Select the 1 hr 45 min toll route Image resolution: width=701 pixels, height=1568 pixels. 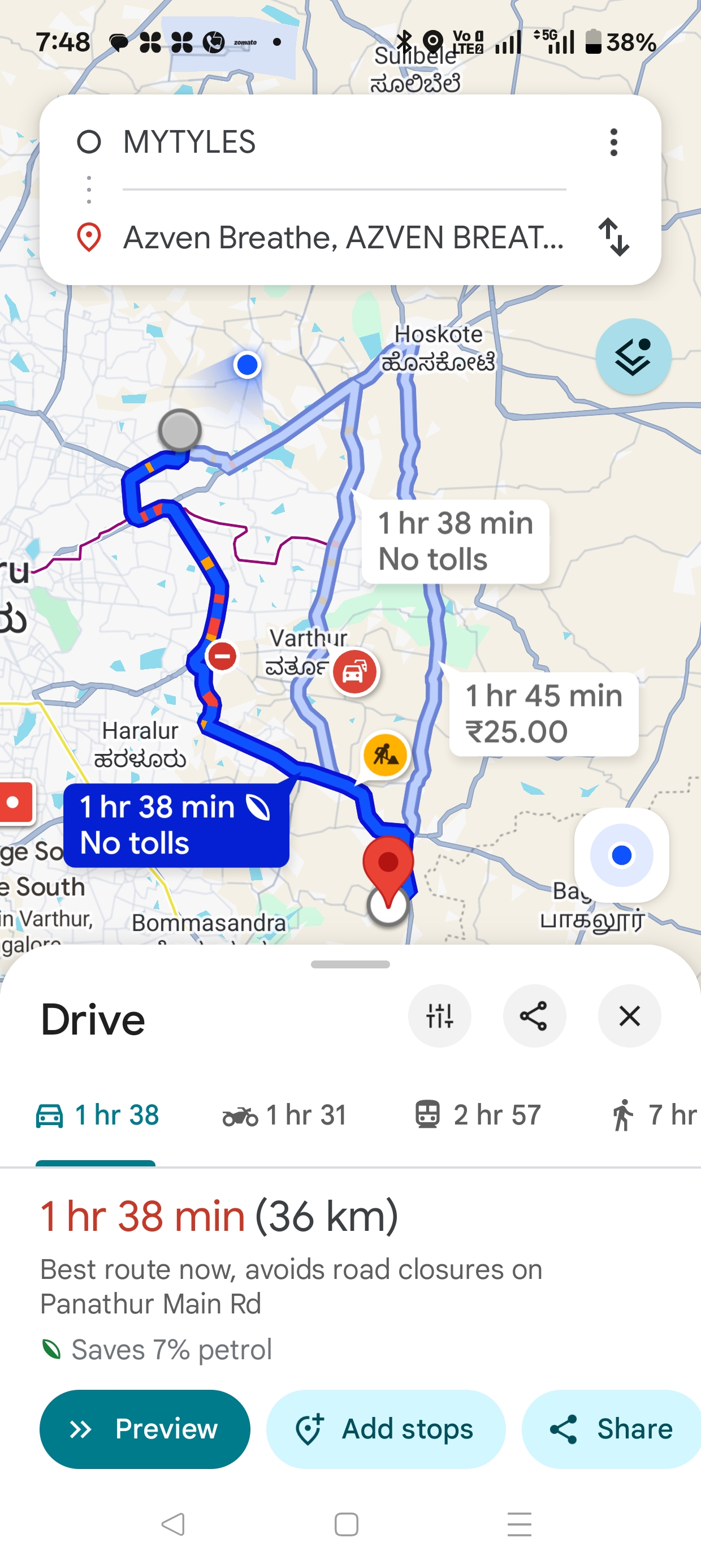click(x=543, y=713)
